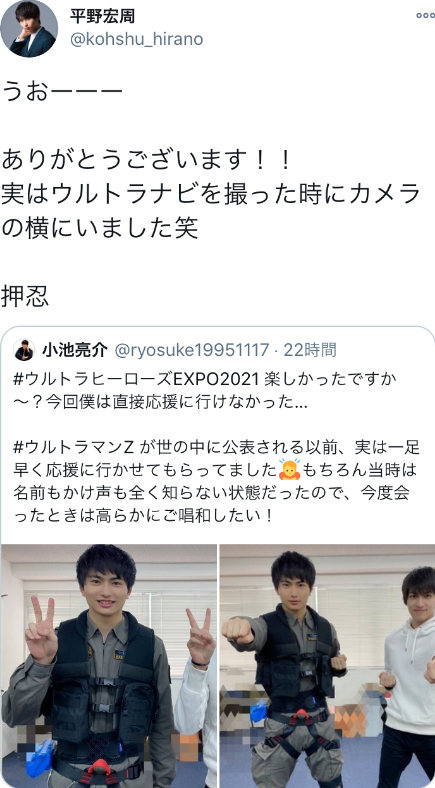The width and height of the screenshot is (435, 788).
Task: Tap hashtag #ウルトラマンZ
Action: 73,447
